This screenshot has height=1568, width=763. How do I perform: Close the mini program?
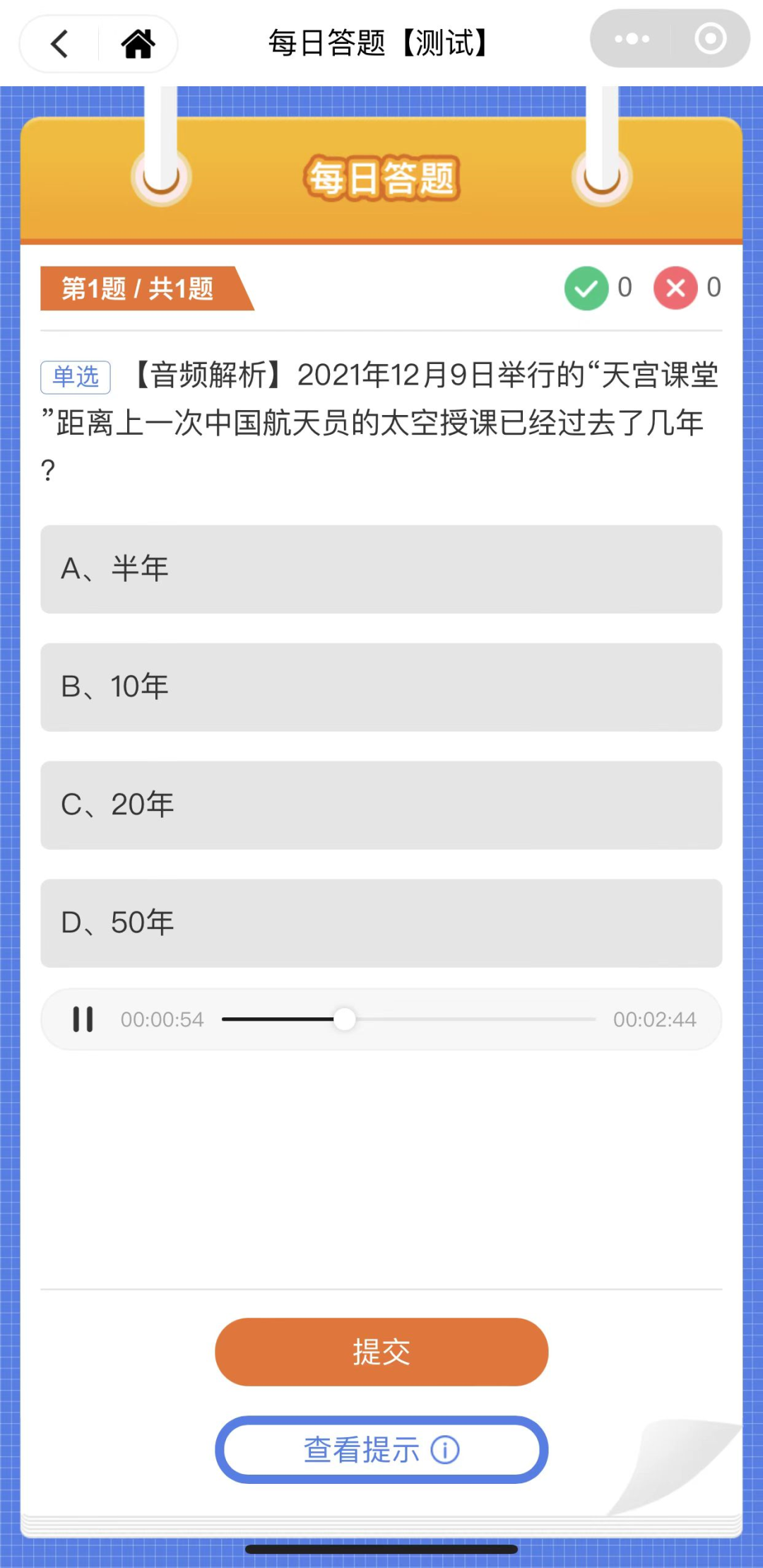click(710, 39)
